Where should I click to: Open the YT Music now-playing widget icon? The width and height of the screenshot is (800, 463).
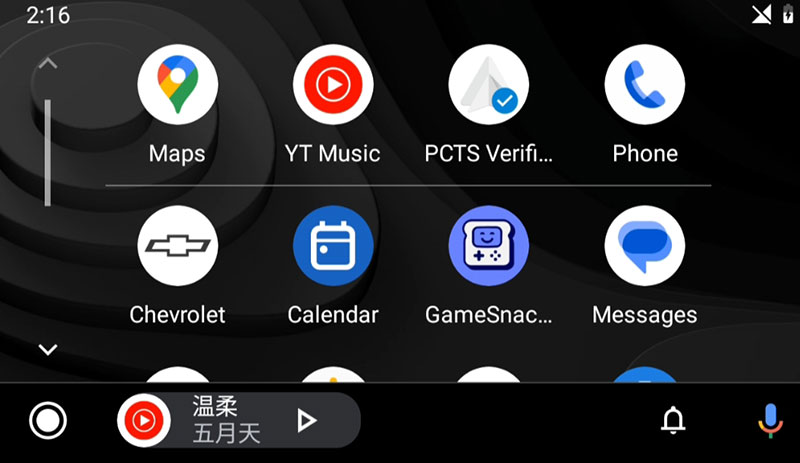coord(144,421)
